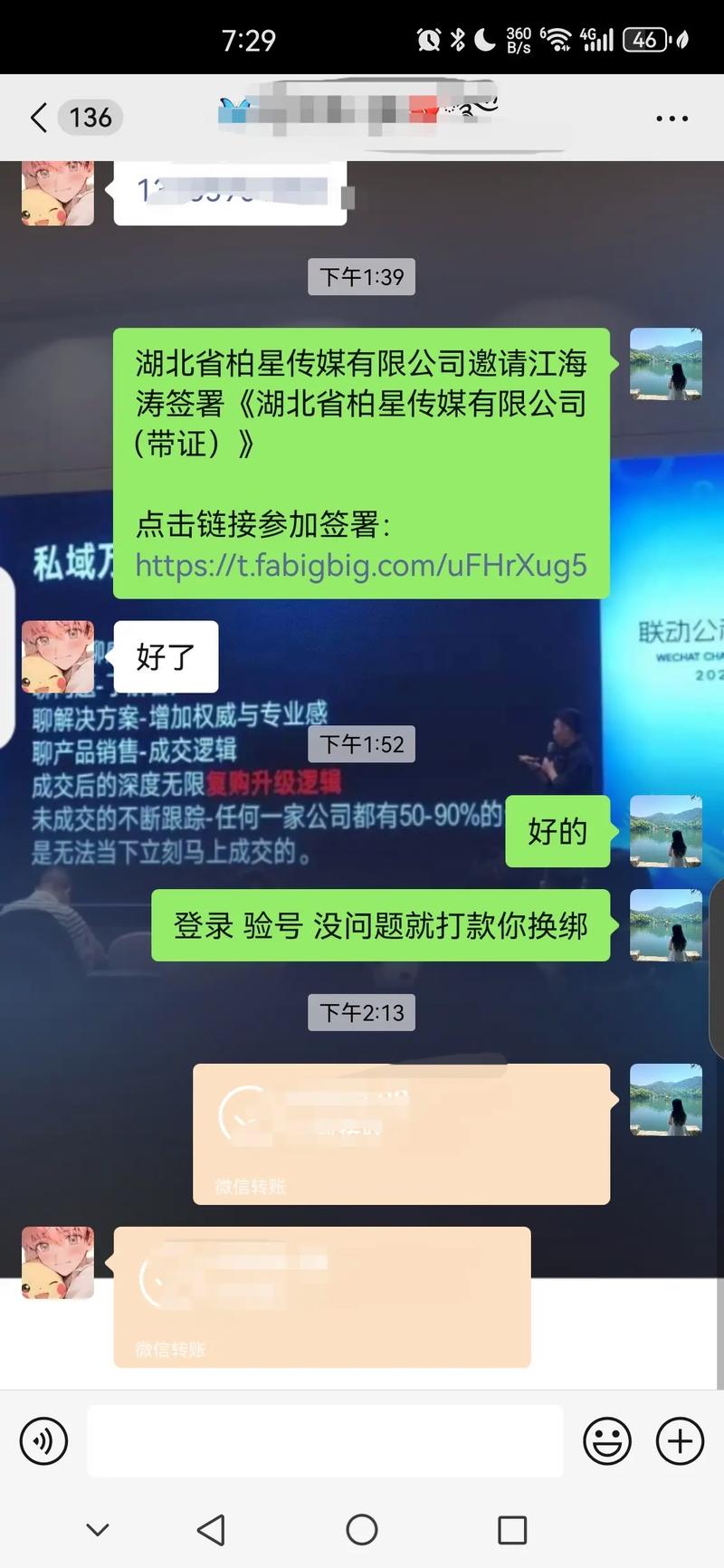Open the plus attachments menu

pos(679,1440)
